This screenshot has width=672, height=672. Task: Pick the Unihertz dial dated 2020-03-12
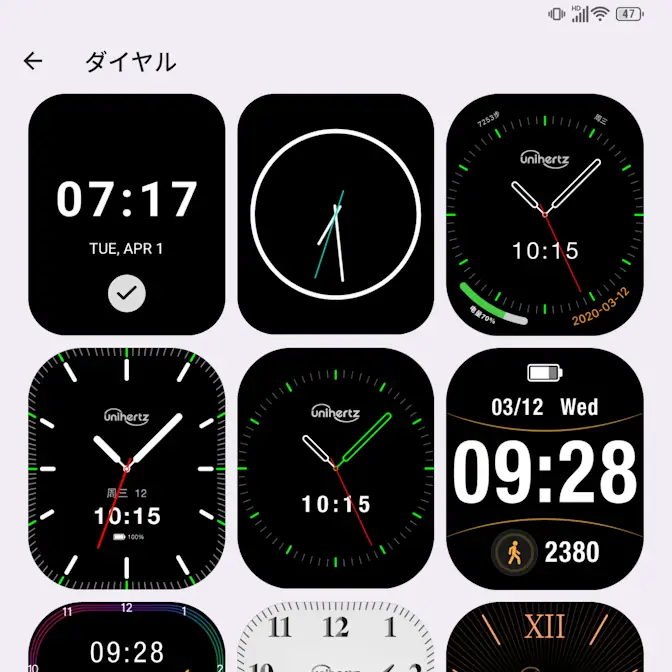point(544,215)
